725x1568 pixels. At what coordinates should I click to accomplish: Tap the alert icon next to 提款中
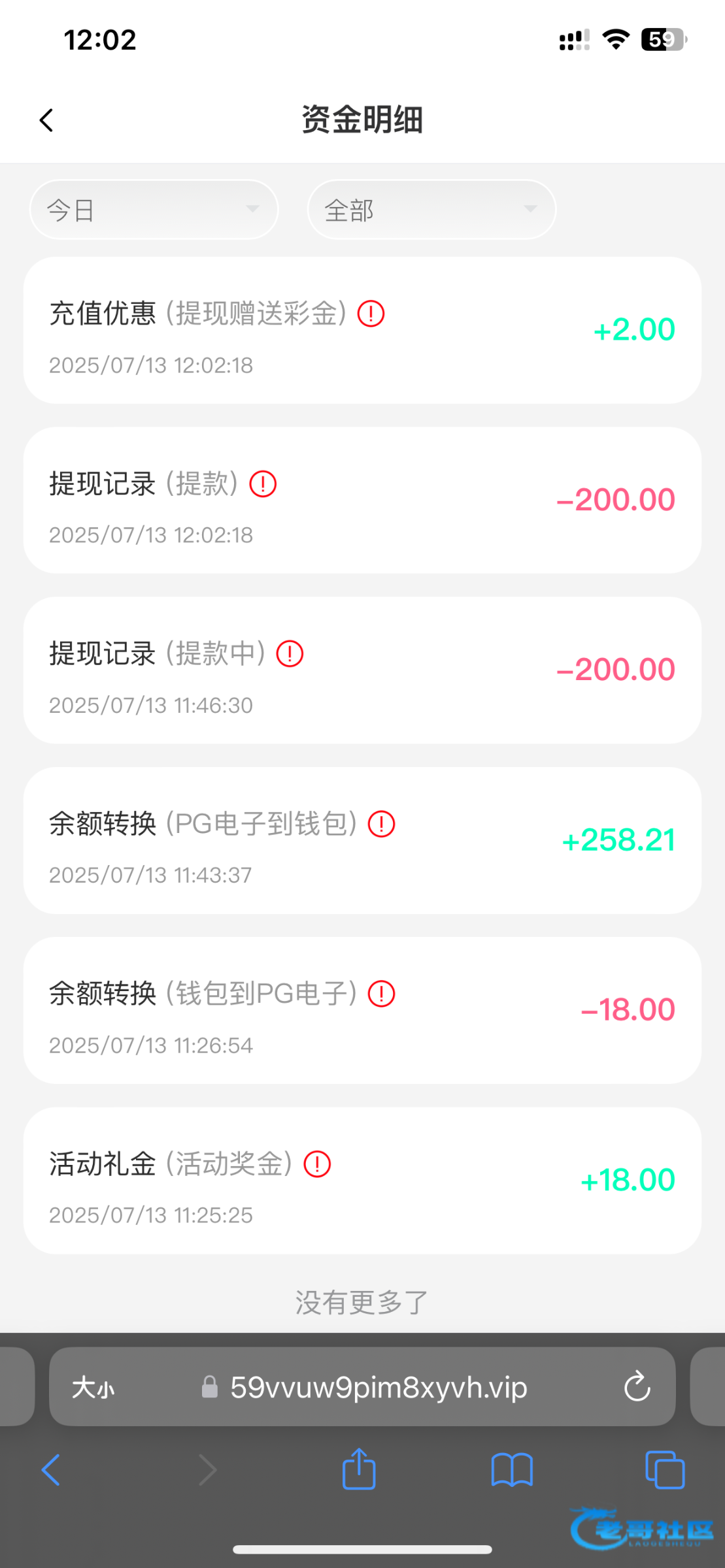(290, 654)
